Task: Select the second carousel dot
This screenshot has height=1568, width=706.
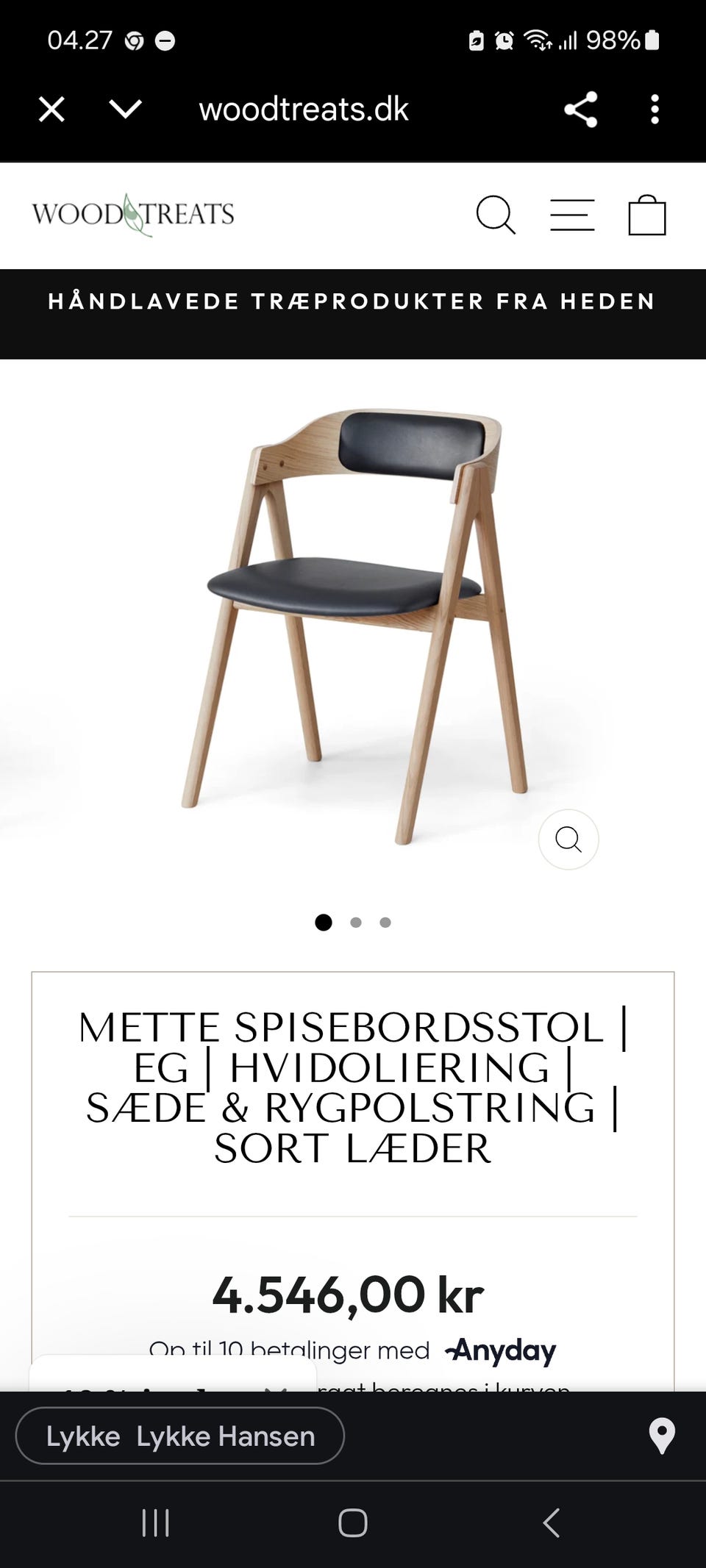Action: (355, 923)
